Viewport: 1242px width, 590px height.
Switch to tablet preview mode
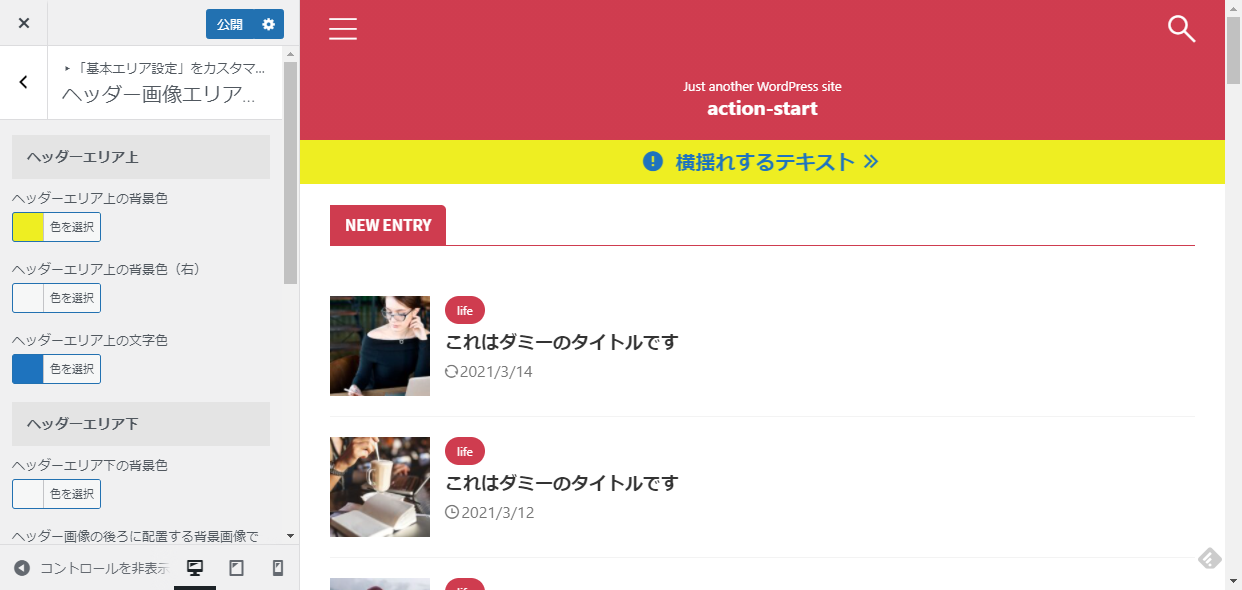point(236,568)
